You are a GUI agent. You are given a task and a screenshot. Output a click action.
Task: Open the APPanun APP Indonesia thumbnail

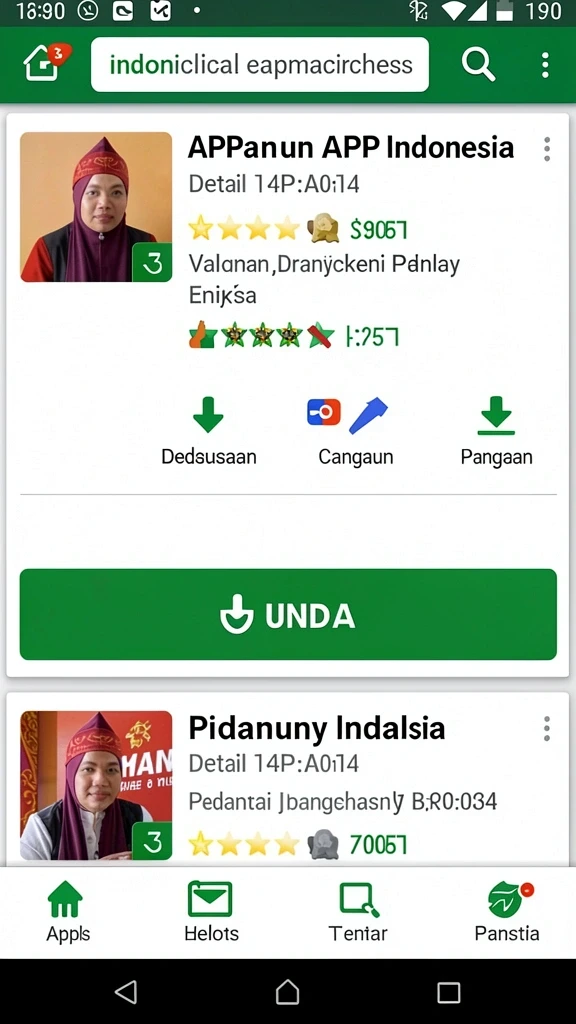(x=96, y=207)
